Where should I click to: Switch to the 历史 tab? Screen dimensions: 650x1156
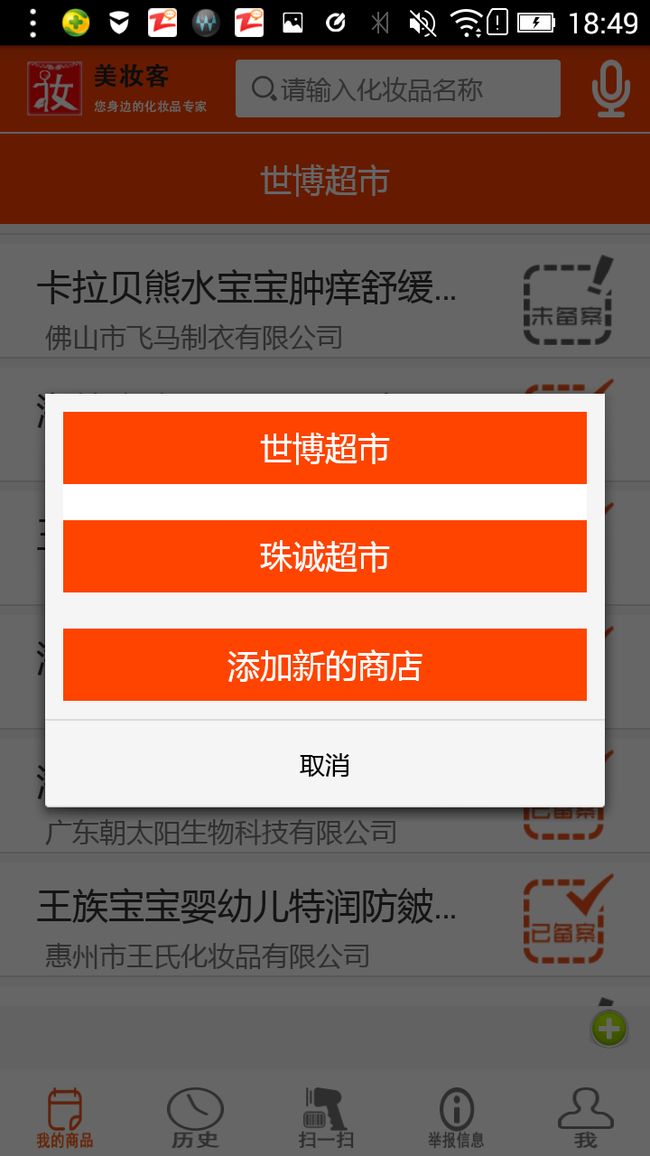(195, 1117)
